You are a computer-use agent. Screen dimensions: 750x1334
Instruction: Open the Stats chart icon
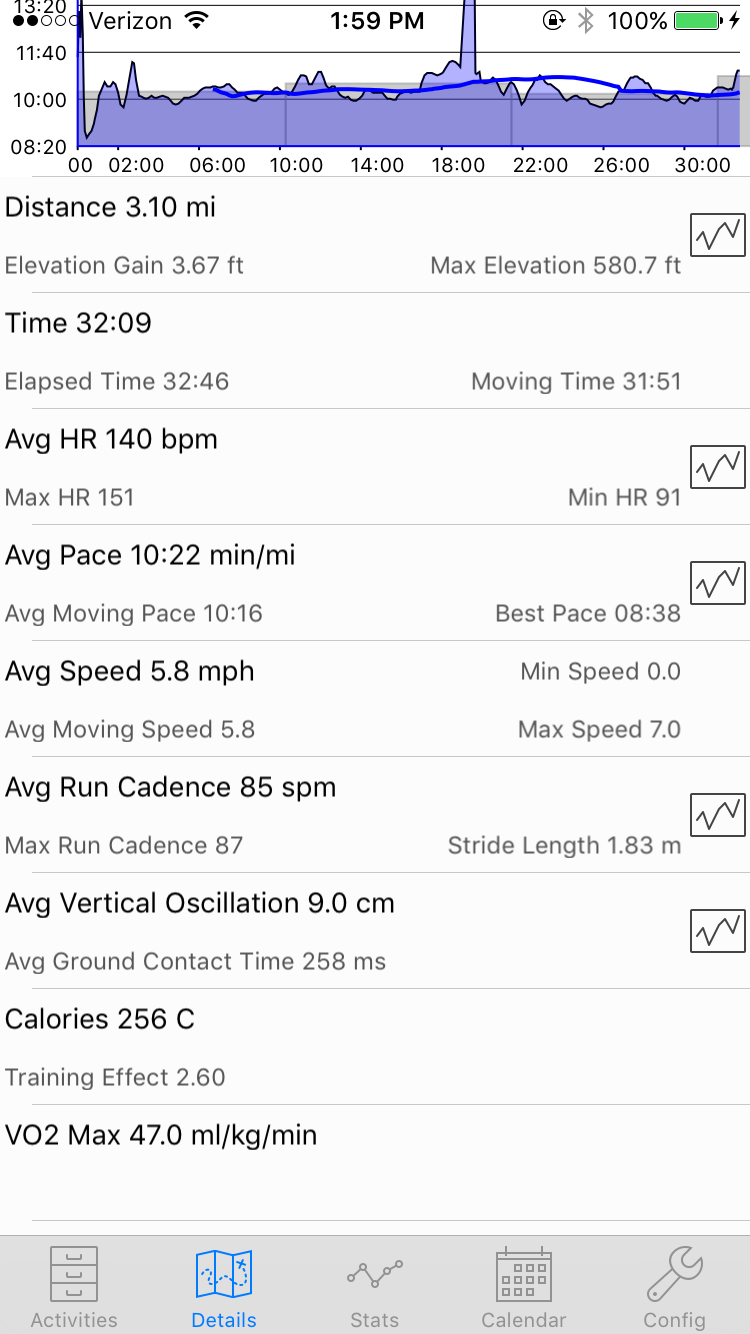tap(373, 1272)
